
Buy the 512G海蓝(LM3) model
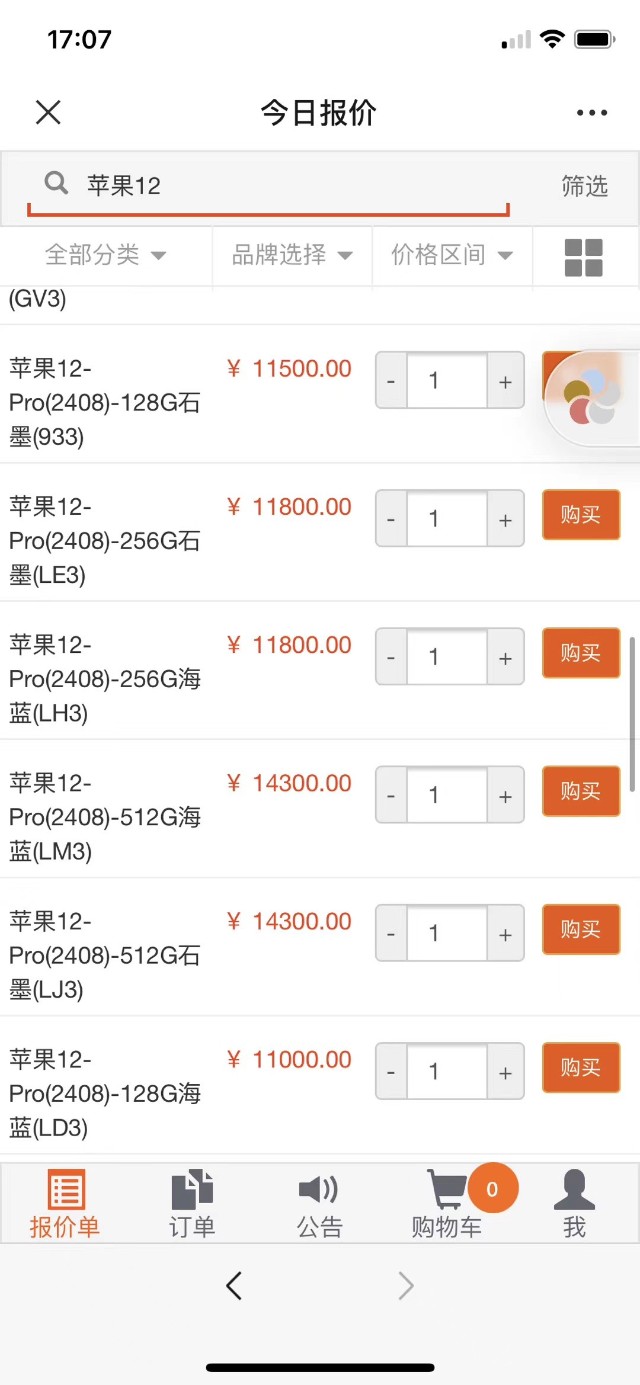(581, 791)
